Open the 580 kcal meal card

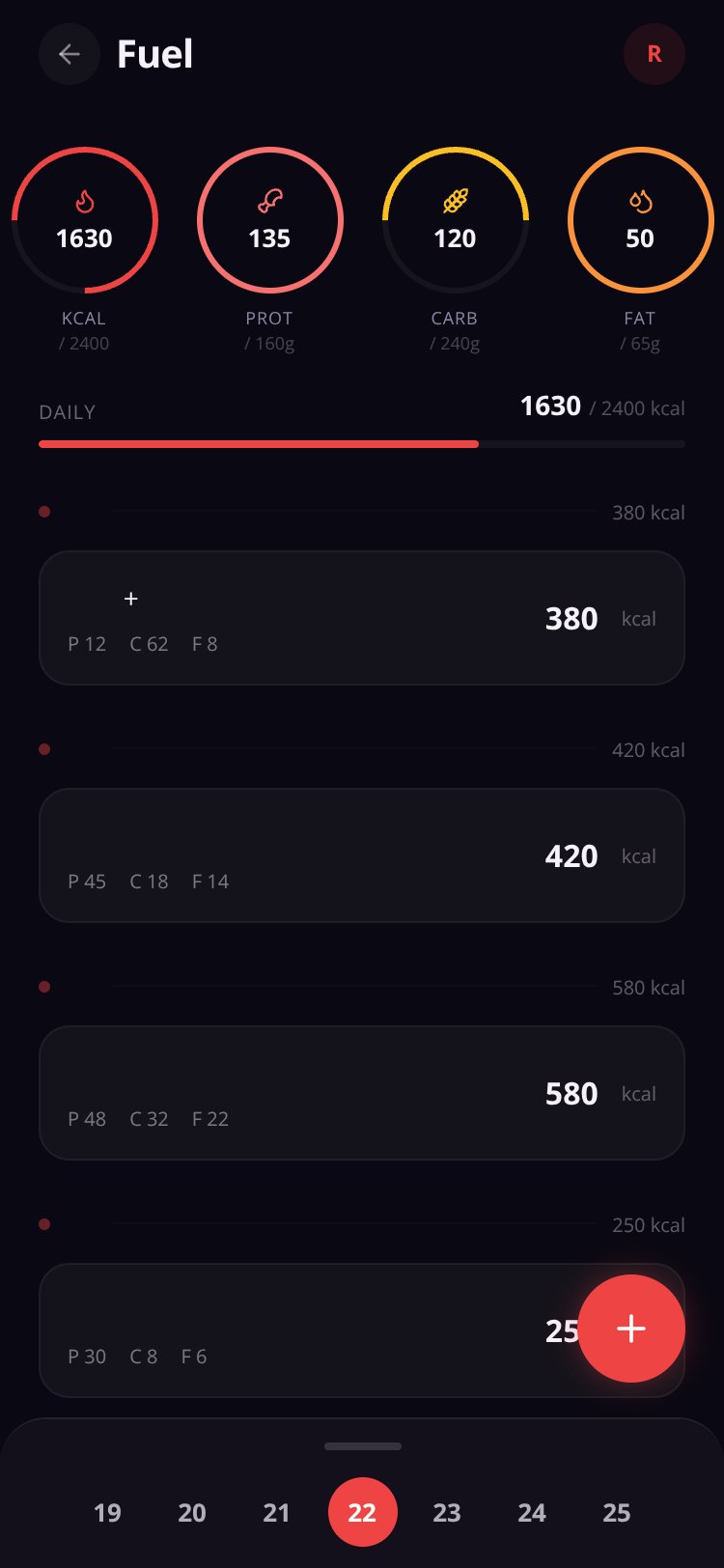[362, 1093]
